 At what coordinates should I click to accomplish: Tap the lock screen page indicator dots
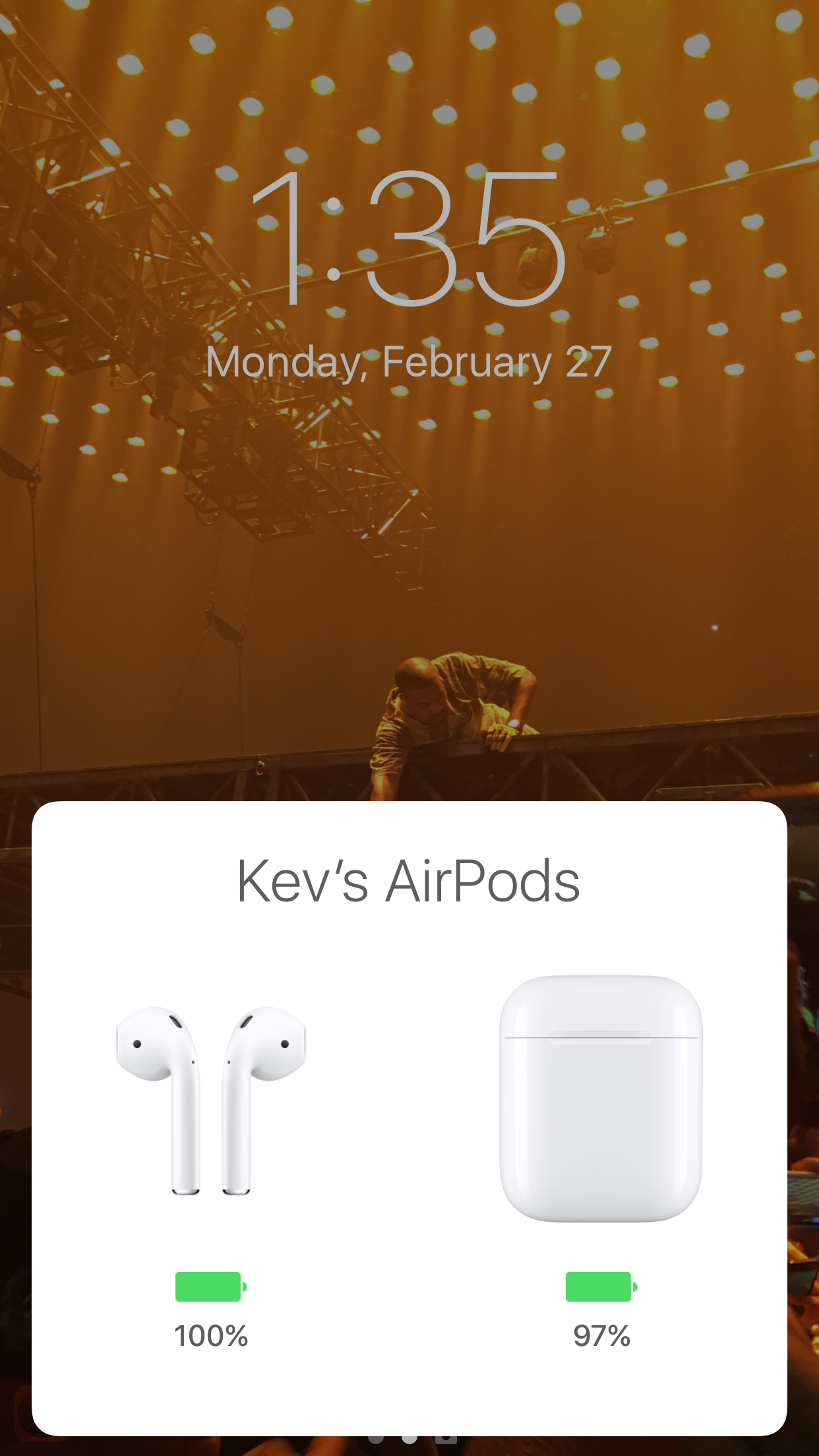[x=393, y=1439]
